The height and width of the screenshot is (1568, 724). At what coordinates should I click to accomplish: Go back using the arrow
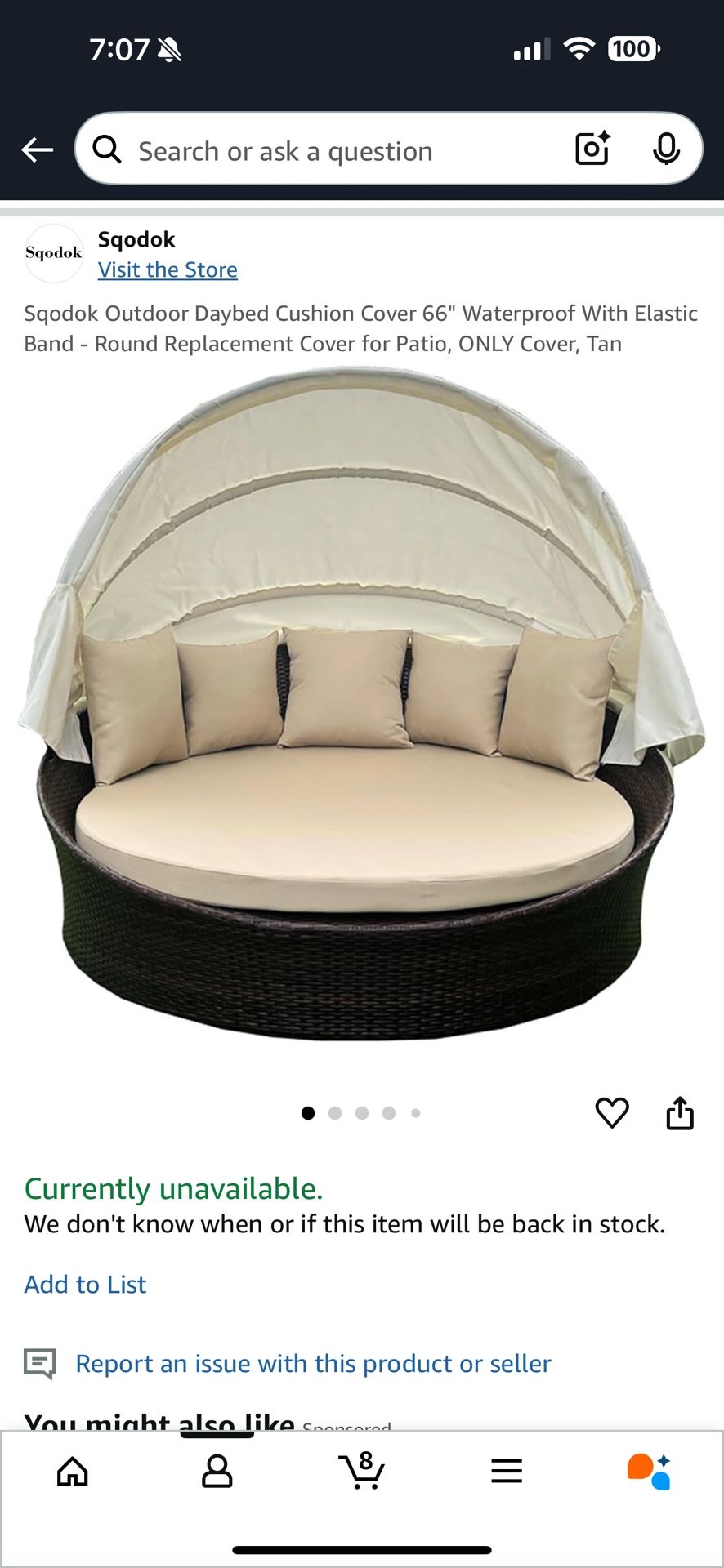point(38,149)
